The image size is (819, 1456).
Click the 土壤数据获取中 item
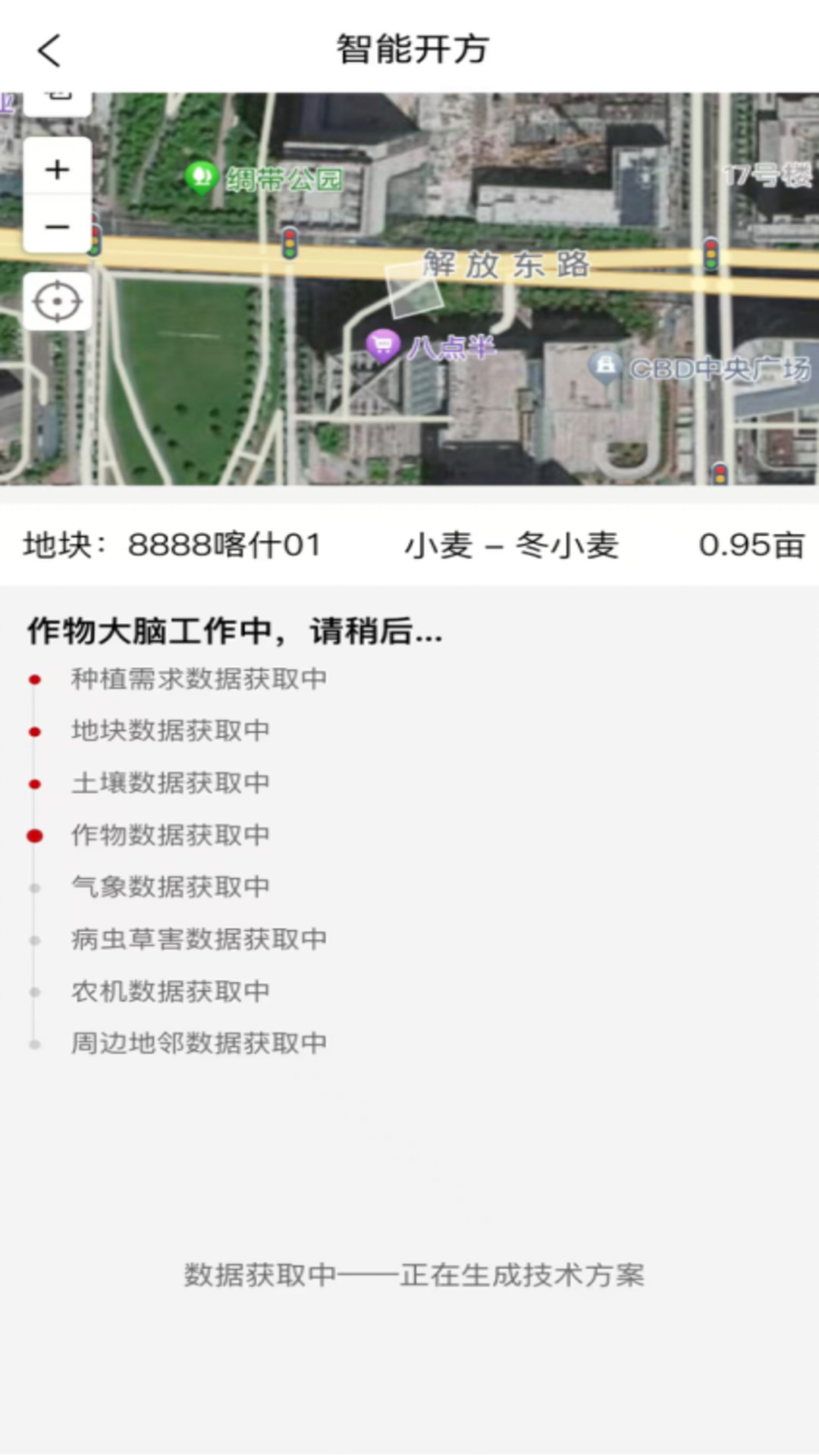(x=171, y=782)
